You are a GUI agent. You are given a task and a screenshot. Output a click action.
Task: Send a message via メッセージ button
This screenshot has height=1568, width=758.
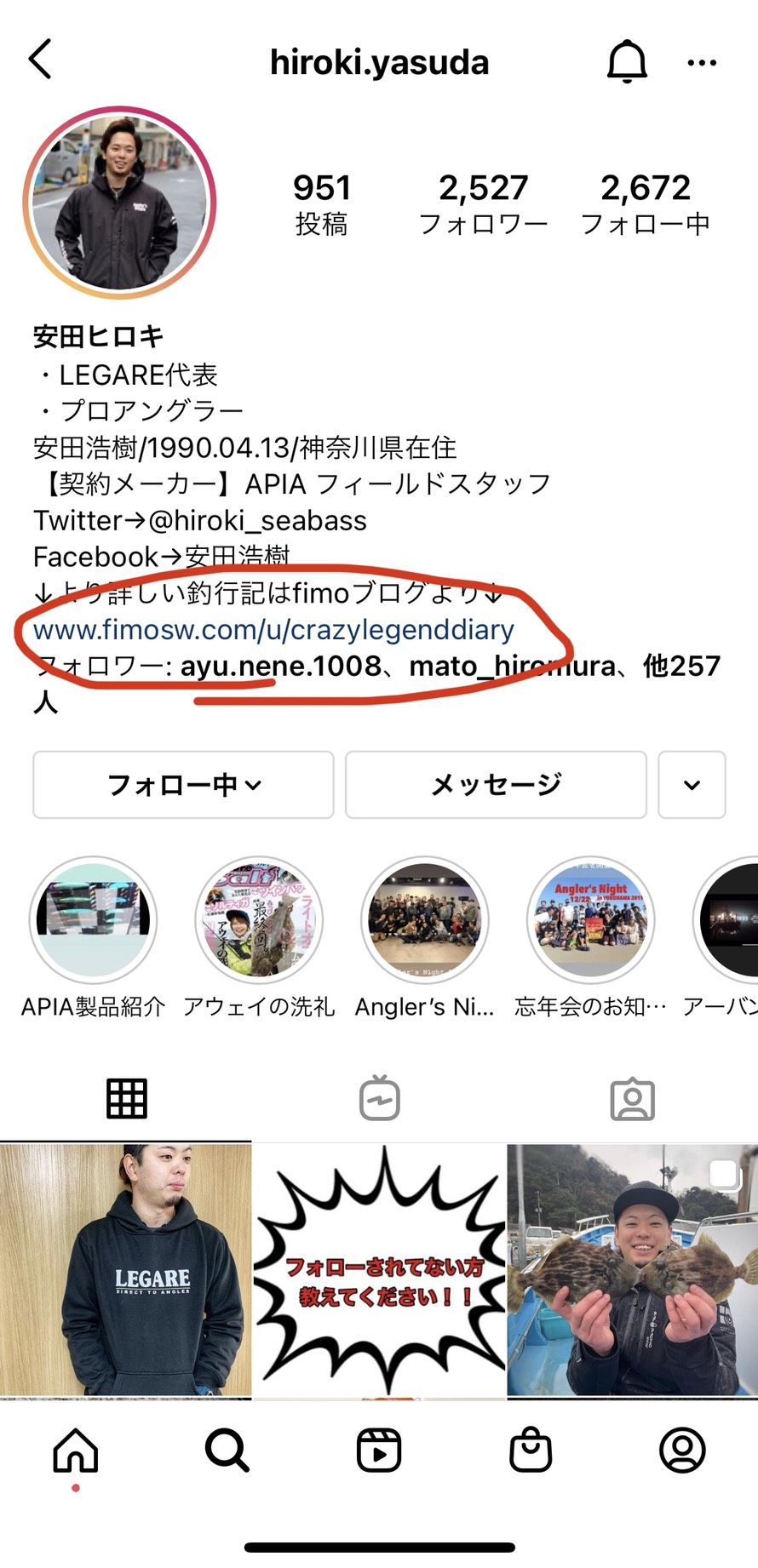click(496, 785)
